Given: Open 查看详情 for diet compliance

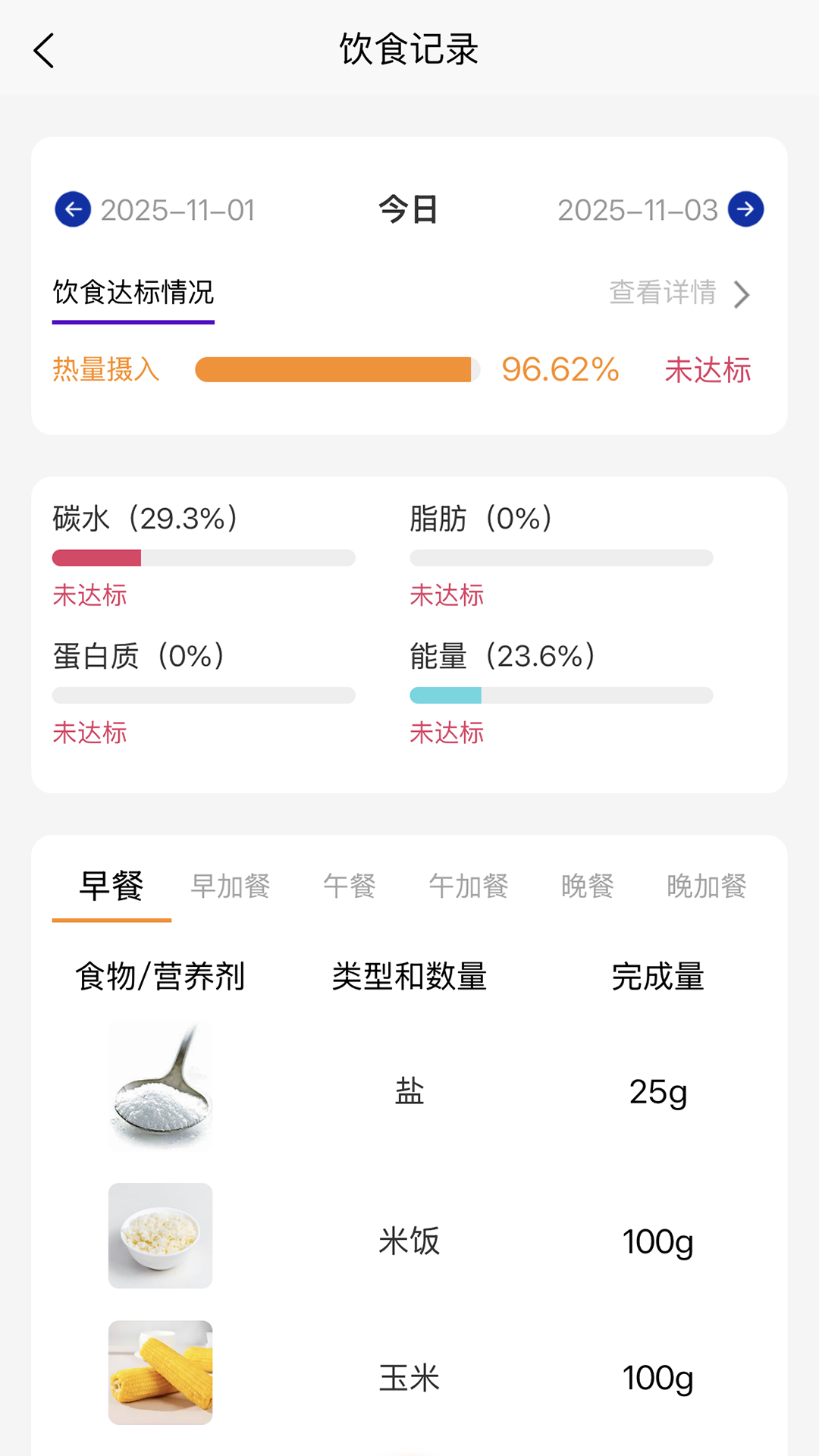Looking at the screenshot, I should [679, 293].
